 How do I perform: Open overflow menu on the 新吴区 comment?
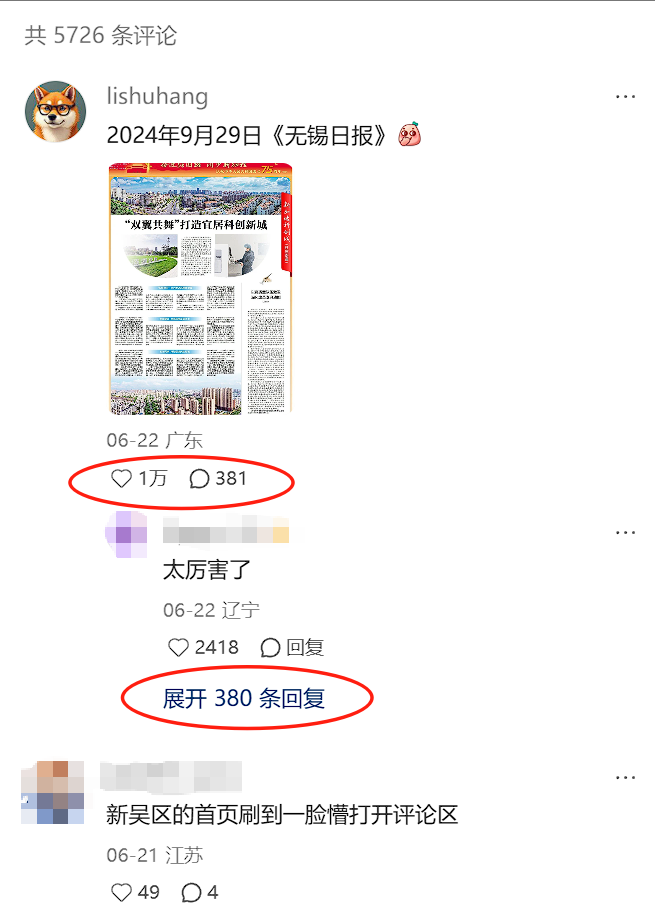click(626, 777)
